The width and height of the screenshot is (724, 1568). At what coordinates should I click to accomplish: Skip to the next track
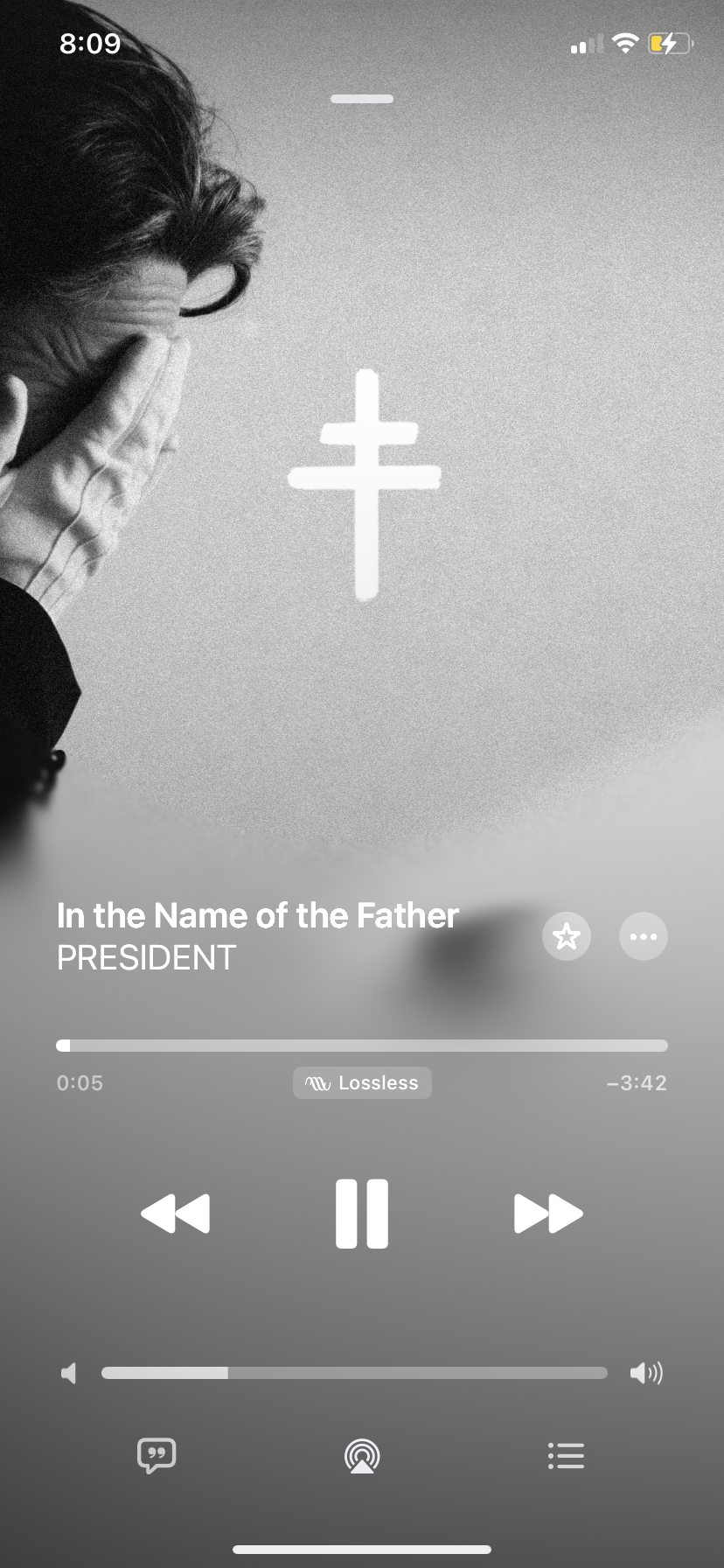click(548, 1213)
